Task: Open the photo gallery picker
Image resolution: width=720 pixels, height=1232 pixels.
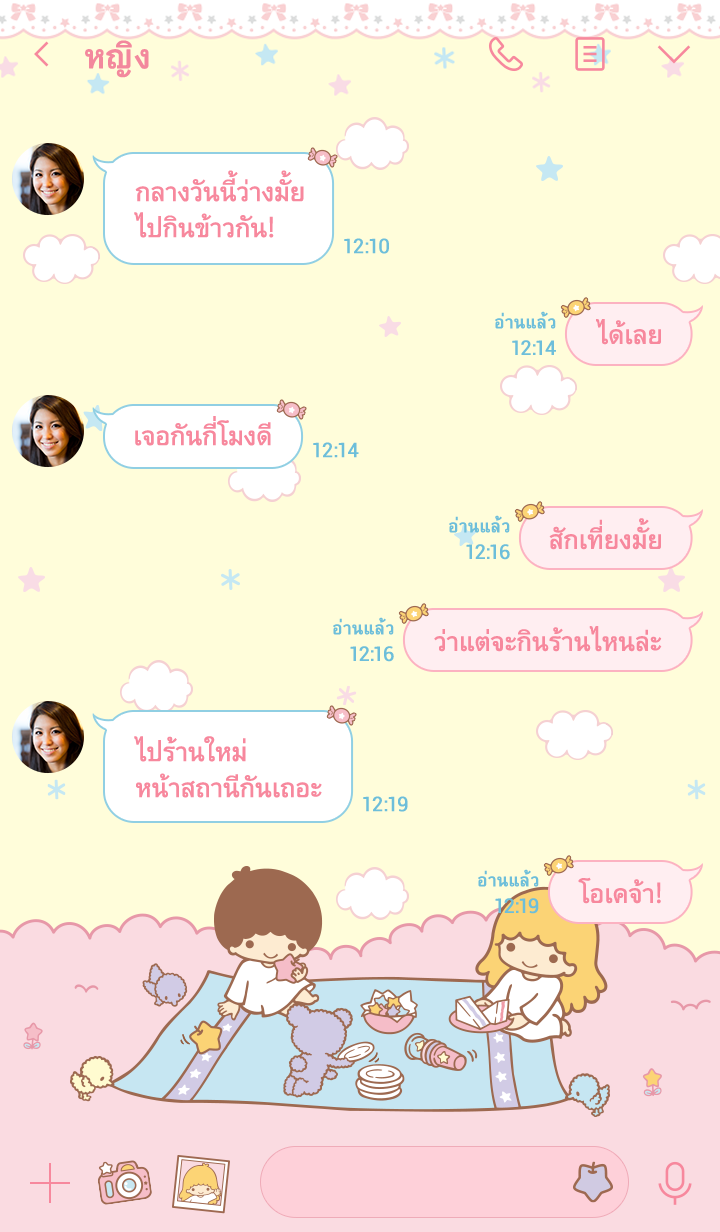Action: [x=200, y=1183]
